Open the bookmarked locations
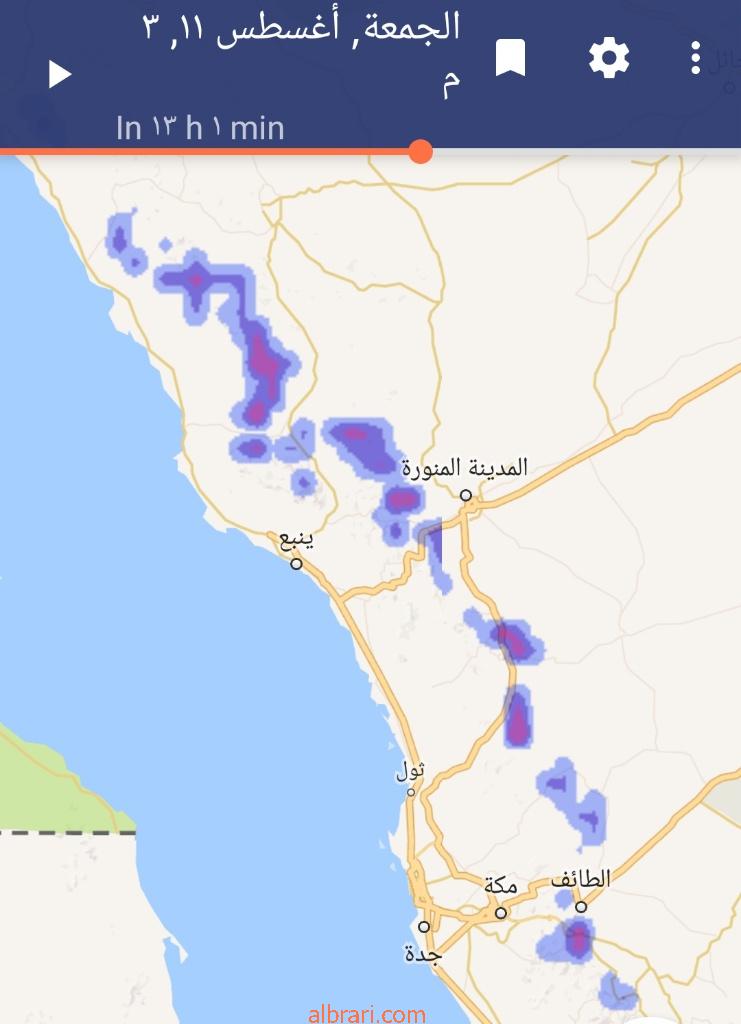The height and width of the screenshot is (1024, 741). 510,60
